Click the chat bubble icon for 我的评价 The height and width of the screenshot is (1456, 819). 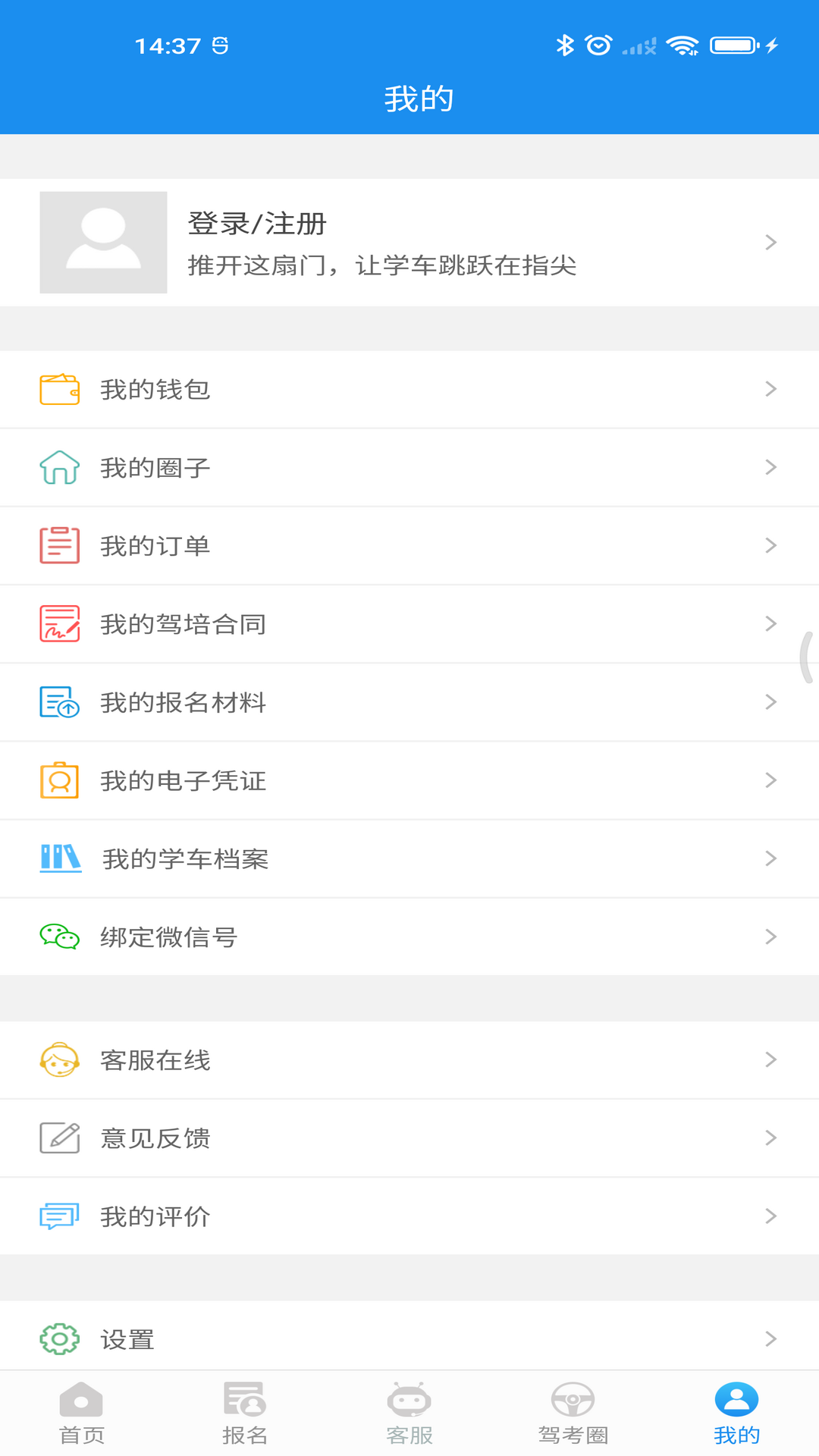point(59,1216)
